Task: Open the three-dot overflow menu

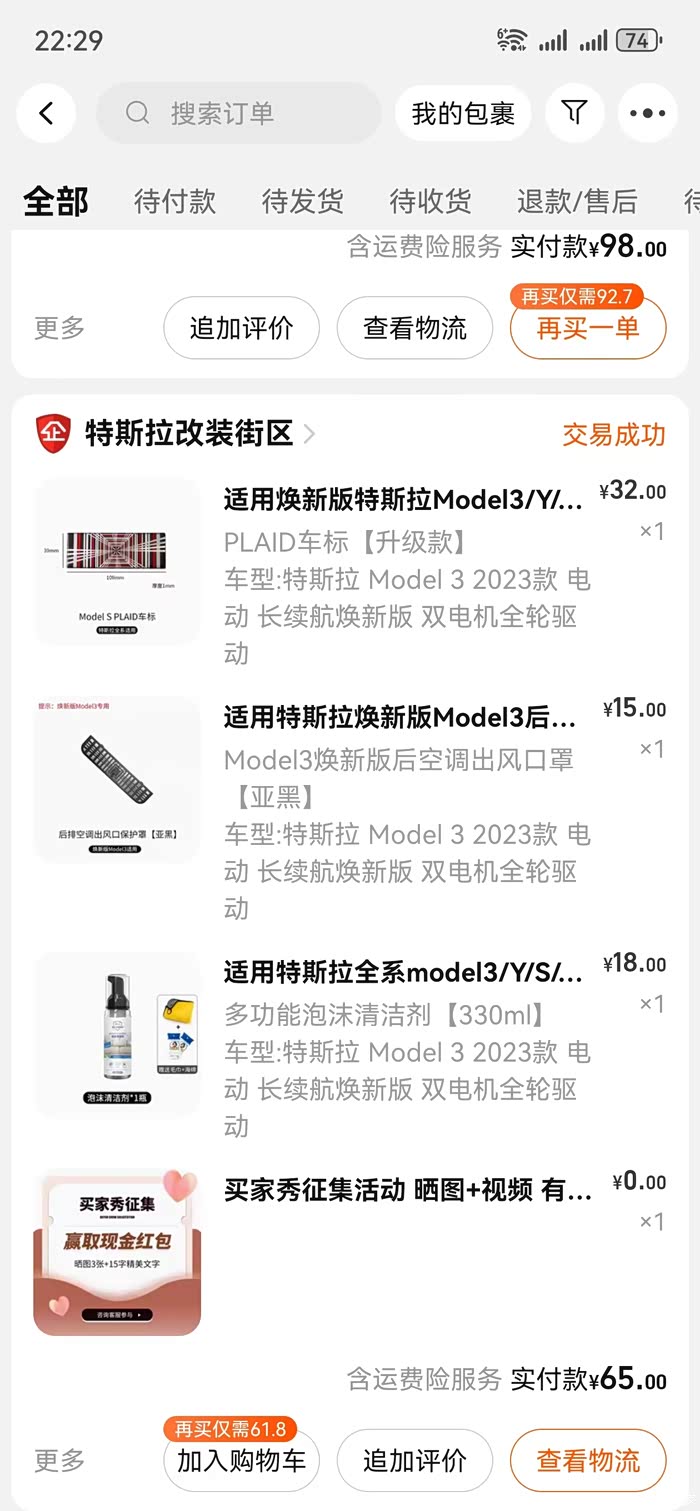Action: pos(647,113)
